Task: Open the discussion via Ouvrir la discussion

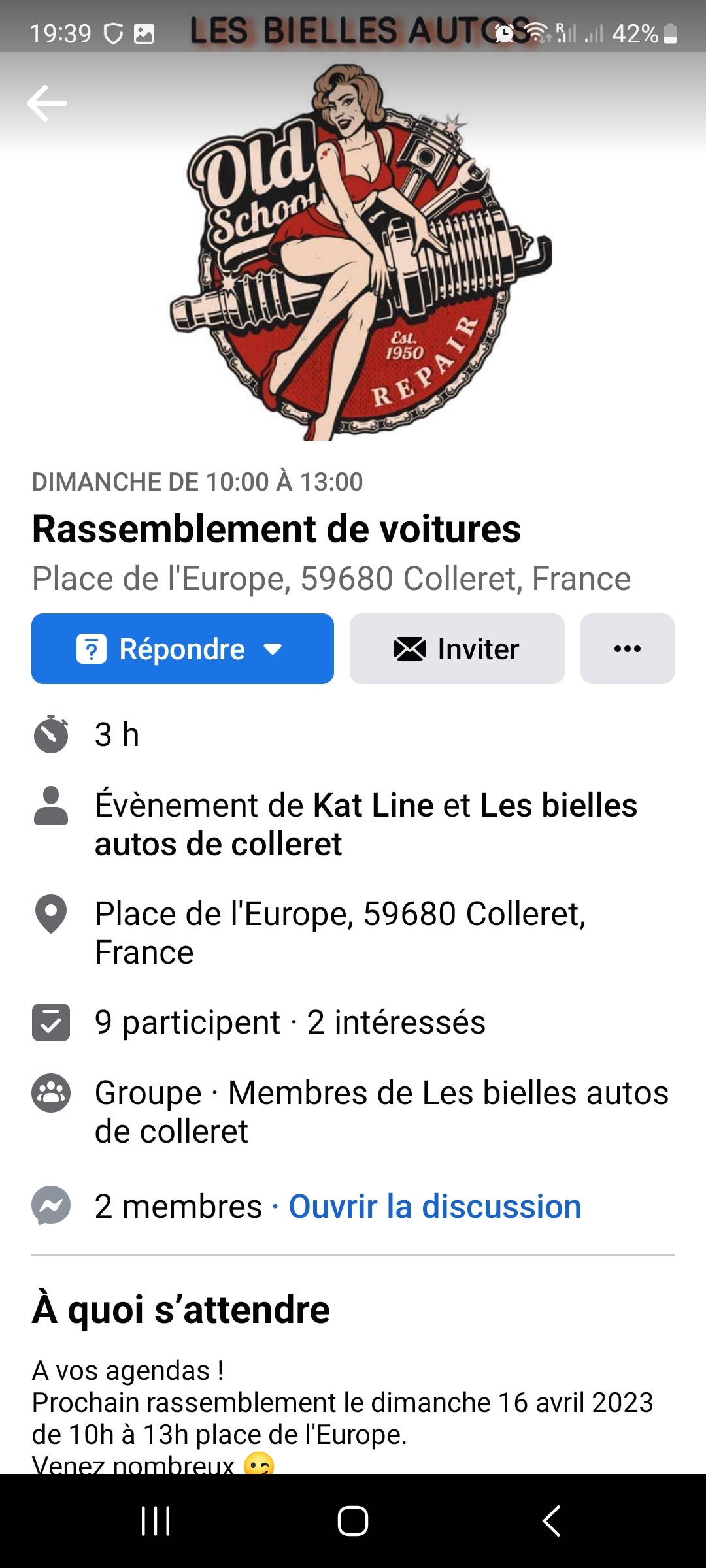Action: point(434,1205)
